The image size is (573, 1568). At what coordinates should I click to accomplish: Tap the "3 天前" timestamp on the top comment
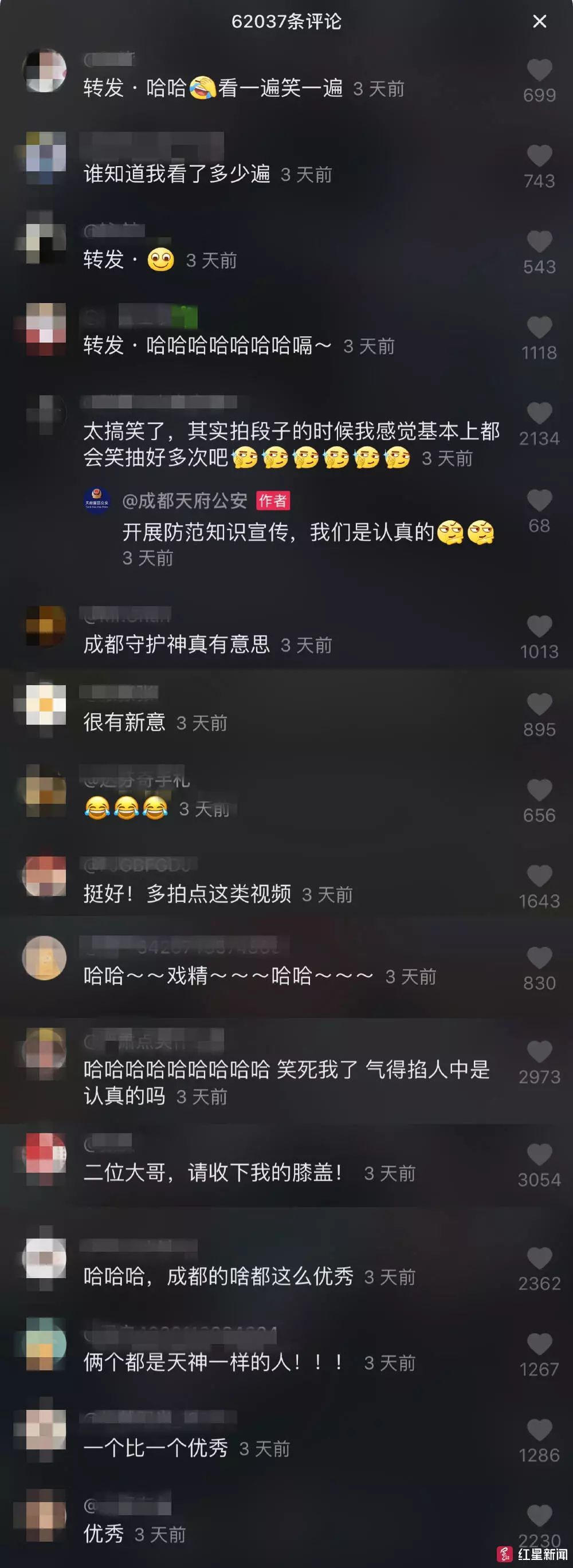(x=376, y=88)
